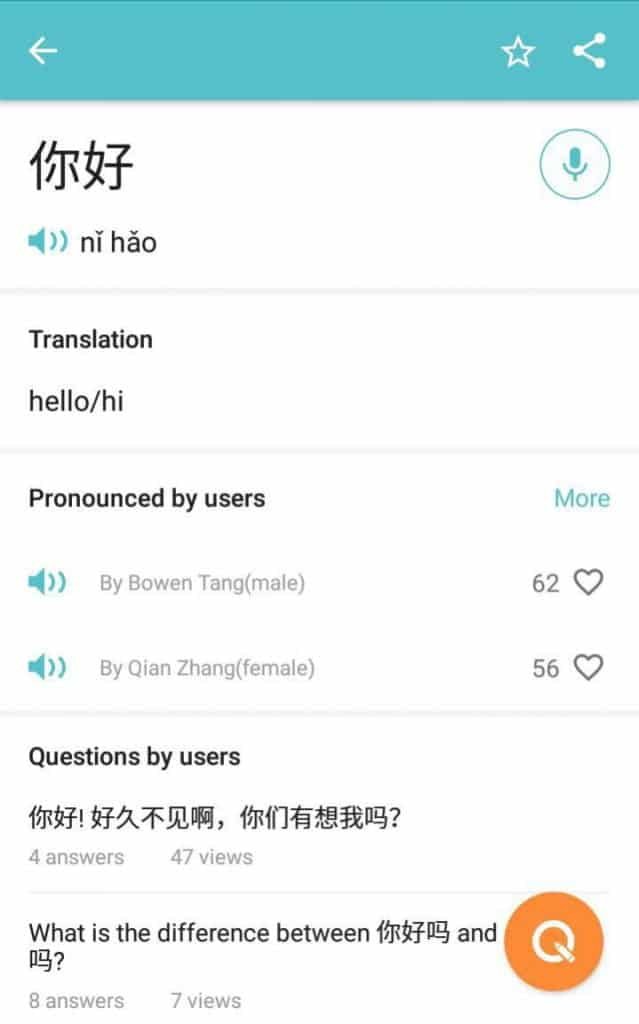
Task: Open the question with 4 answers
Action: pos(318,836)
